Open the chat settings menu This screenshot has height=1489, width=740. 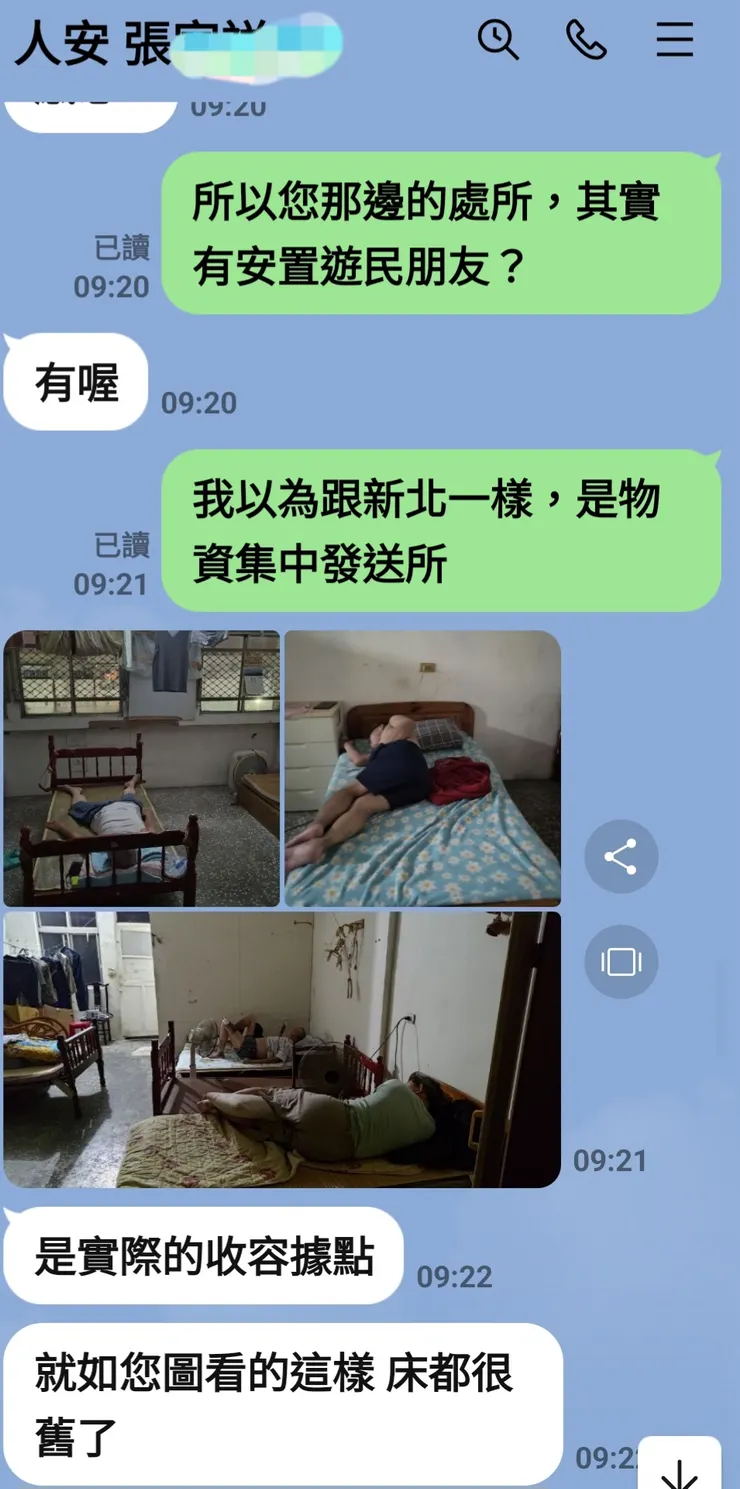pyautogui.click(x=675, y=40)
